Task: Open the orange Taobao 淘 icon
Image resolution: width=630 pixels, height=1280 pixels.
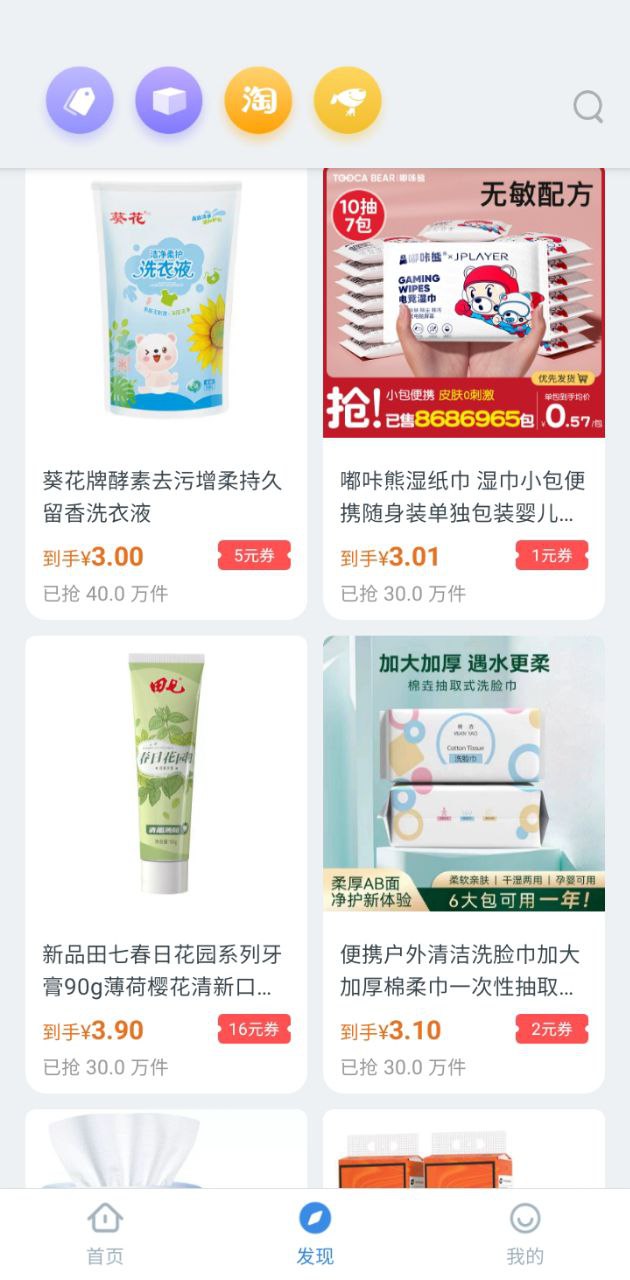Action: coord(258,101)
